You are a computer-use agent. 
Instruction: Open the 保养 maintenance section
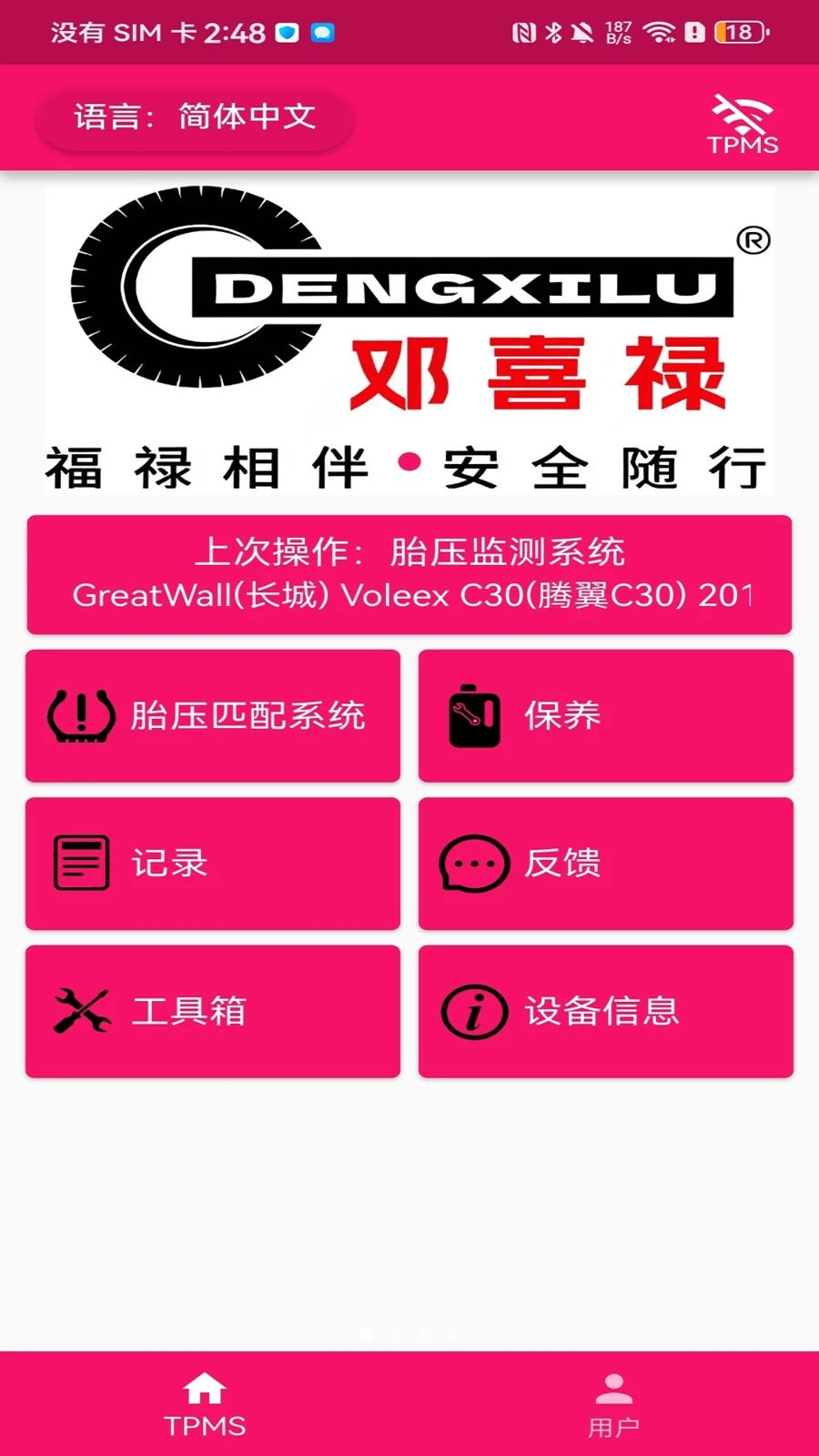605,715
